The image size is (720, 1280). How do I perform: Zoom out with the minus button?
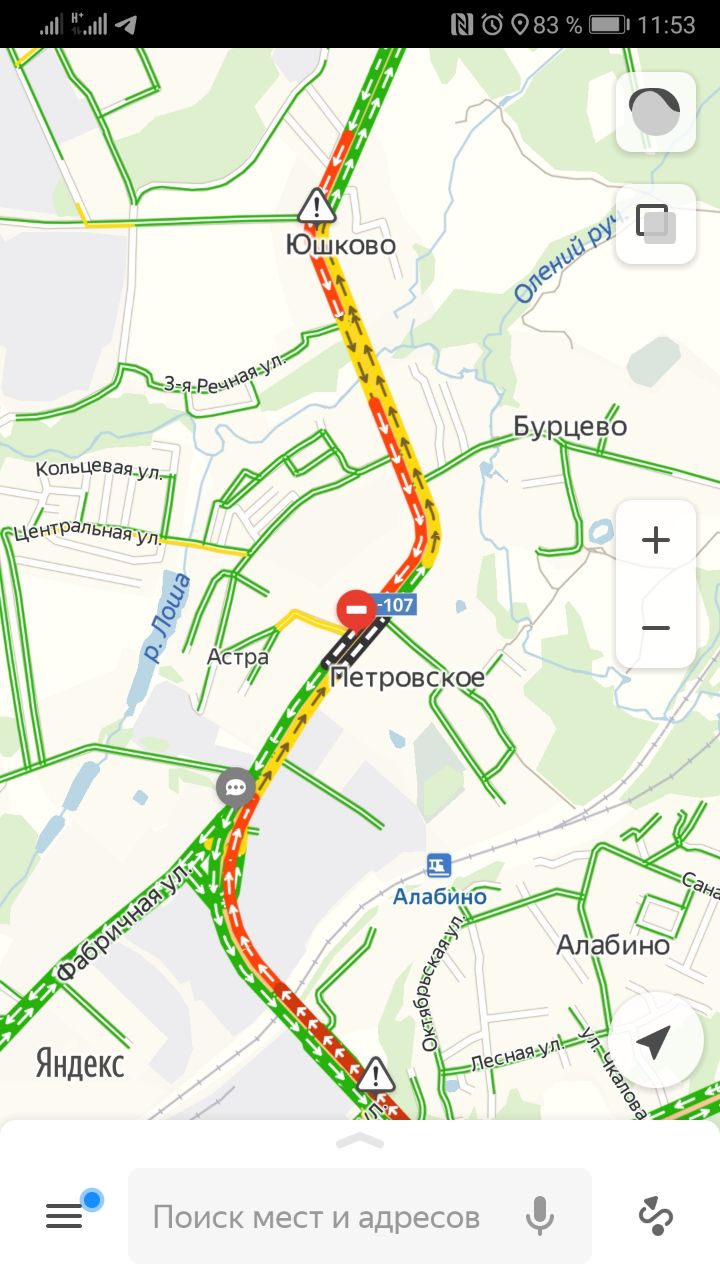tap(656, 627)
